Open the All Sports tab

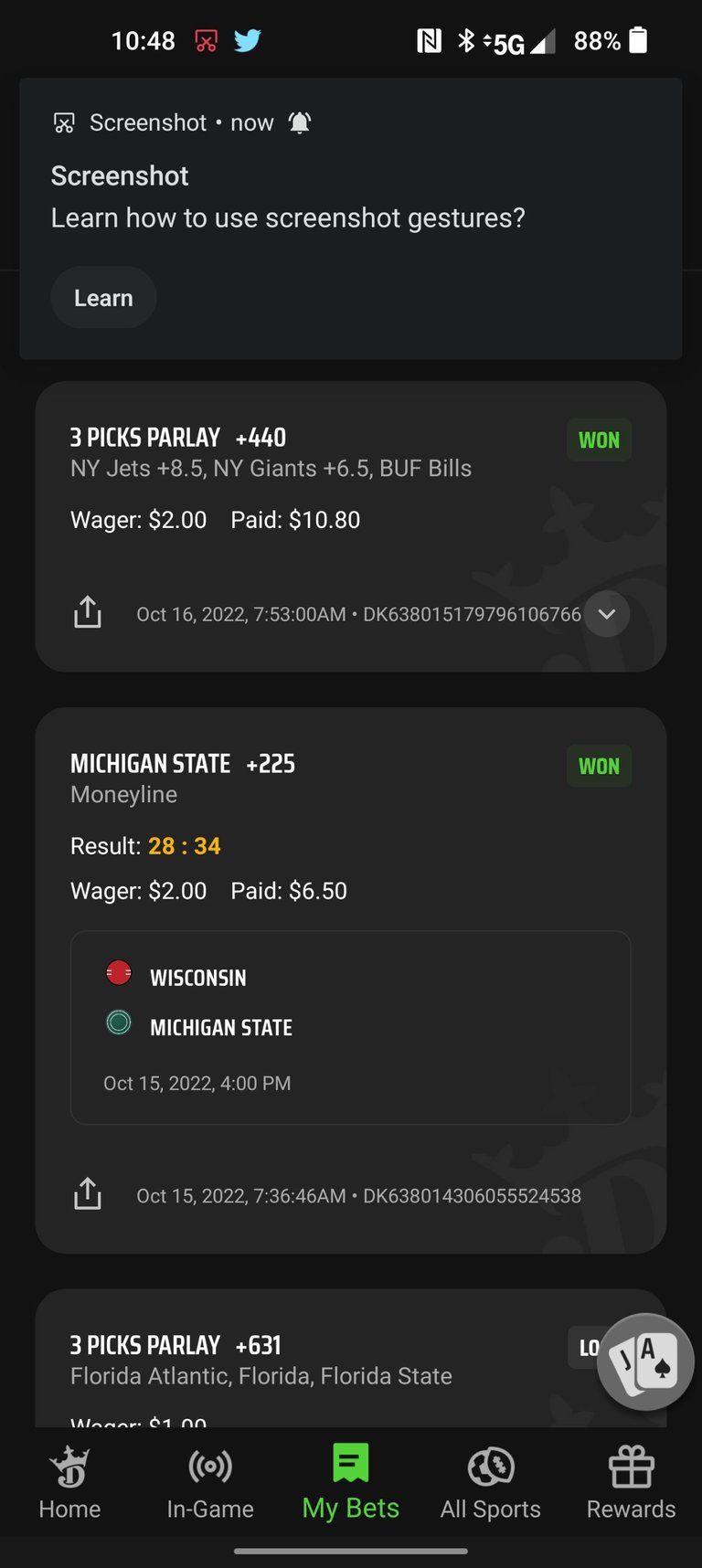click(x=491, y=1482)
